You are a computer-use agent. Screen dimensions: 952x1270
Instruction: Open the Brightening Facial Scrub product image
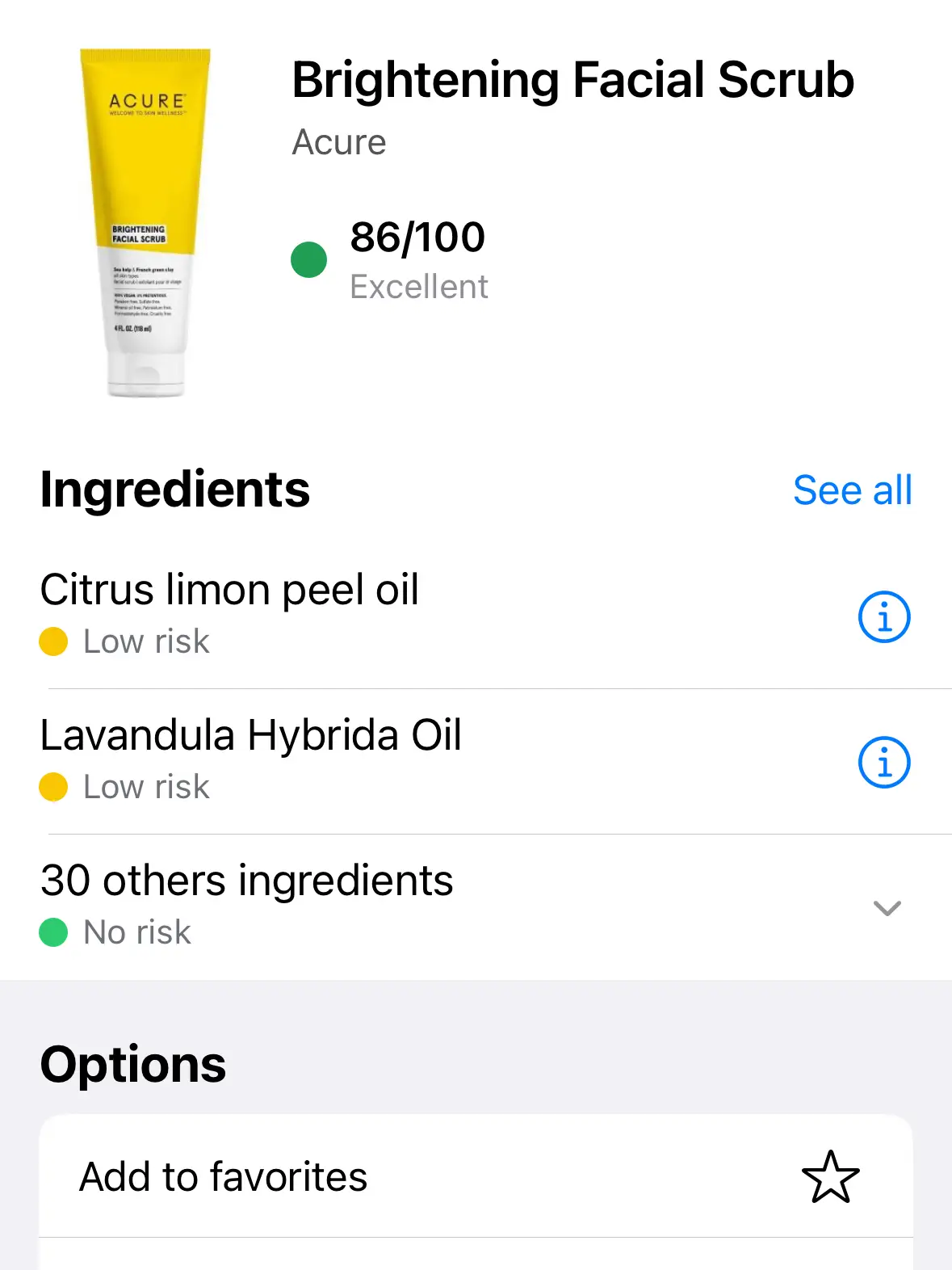146,223
